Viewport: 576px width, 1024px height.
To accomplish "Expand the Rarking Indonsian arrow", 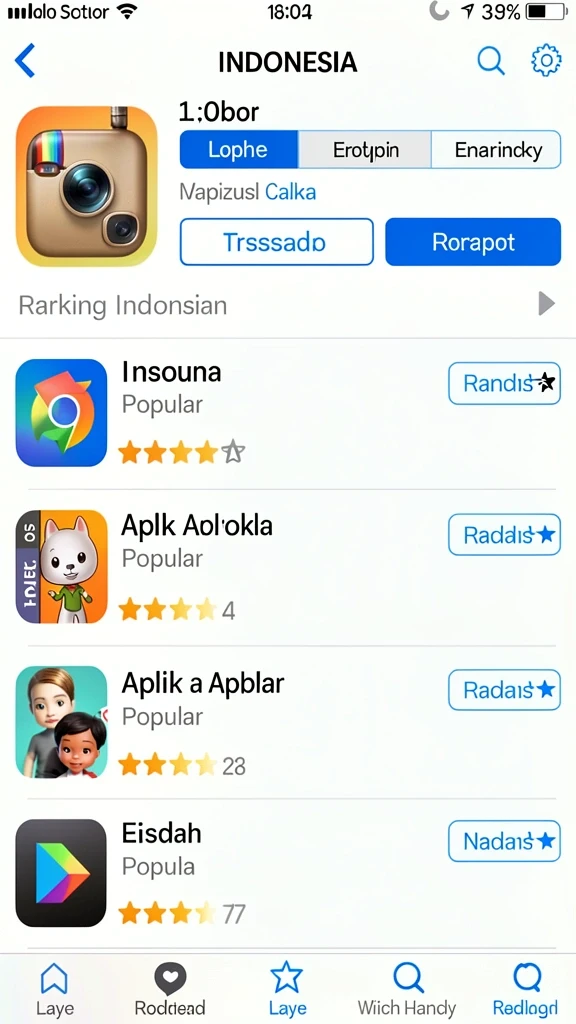I will 546,304.
